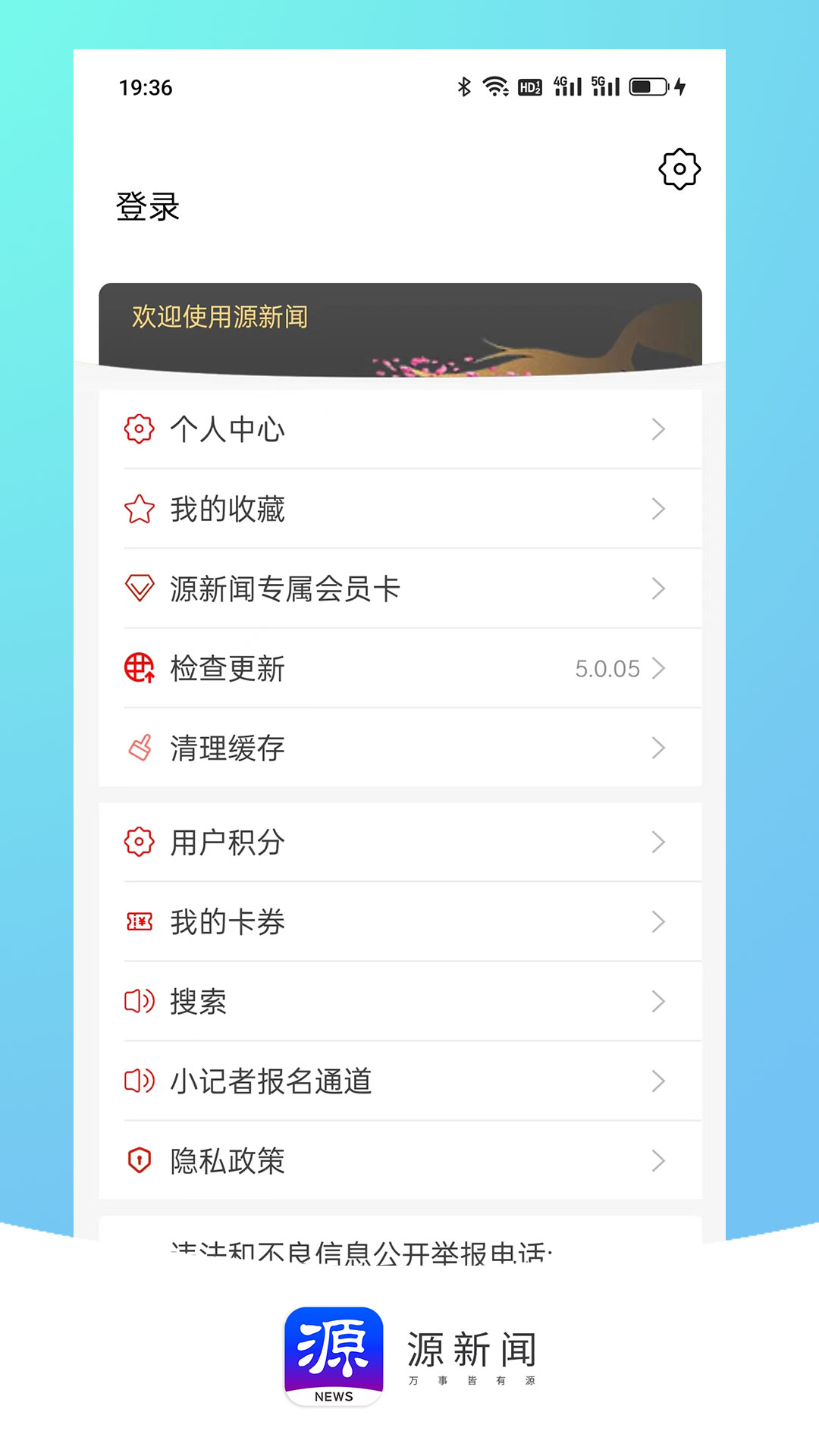Viewport: 819px width, 1456px height.
Task: Expand the 小记者报名通道 row chevron
Action: [659, 1081]
